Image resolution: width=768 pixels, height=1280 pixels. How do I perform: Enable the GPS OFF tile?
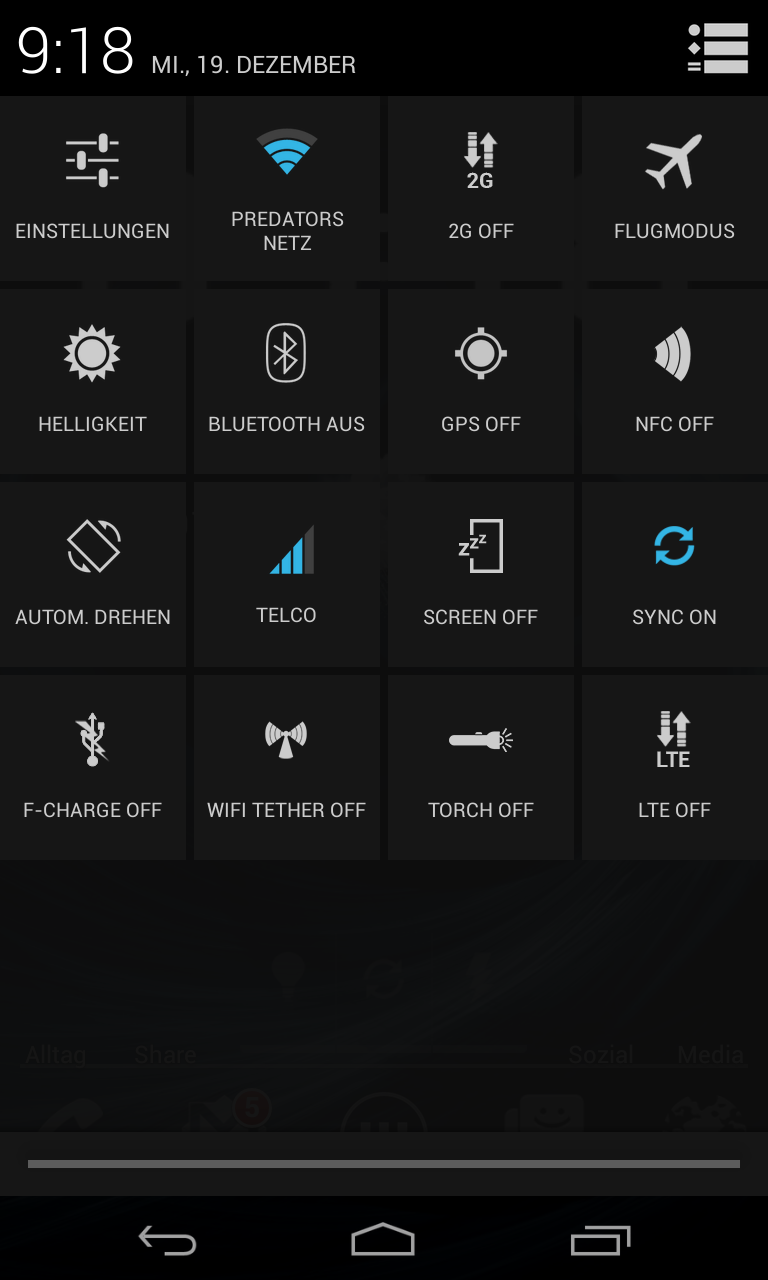481,381
